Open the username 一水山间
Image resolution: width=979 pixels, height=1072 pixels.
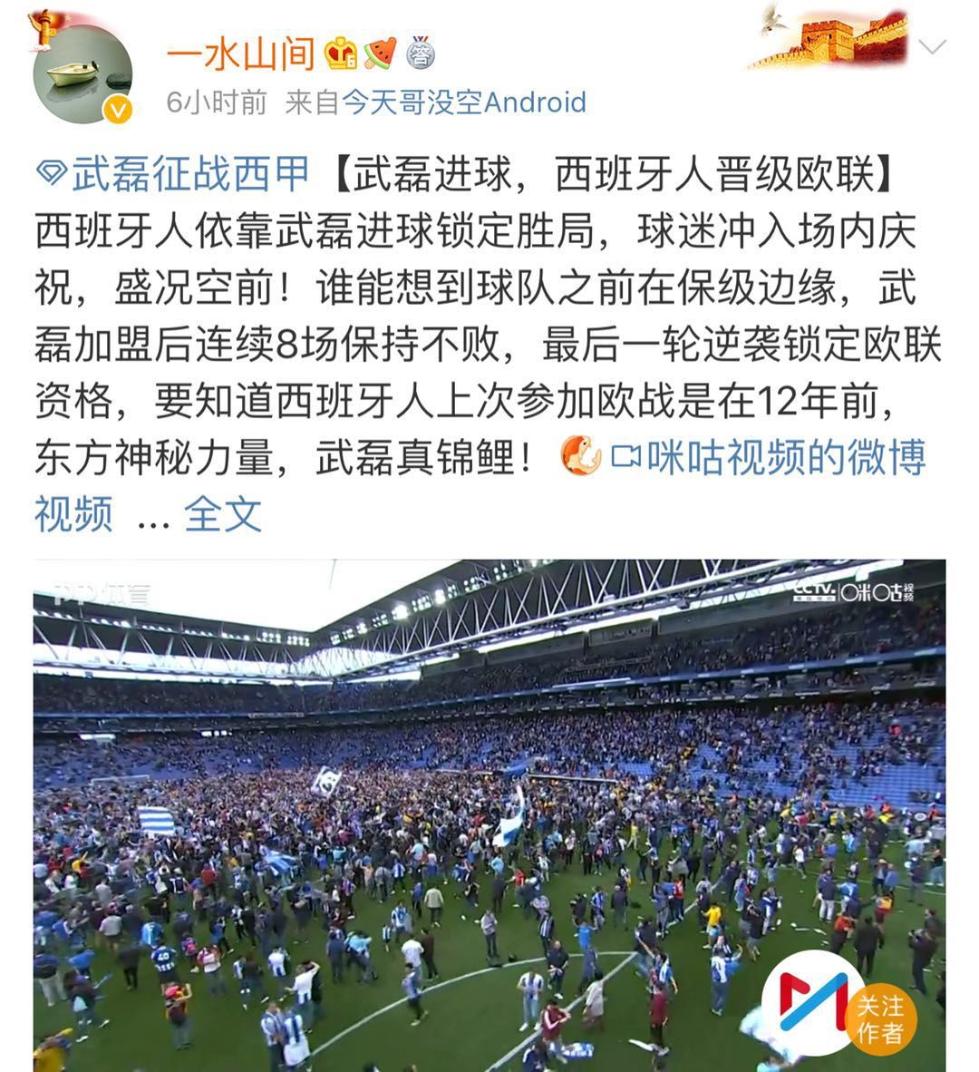[x=240, y=54]
